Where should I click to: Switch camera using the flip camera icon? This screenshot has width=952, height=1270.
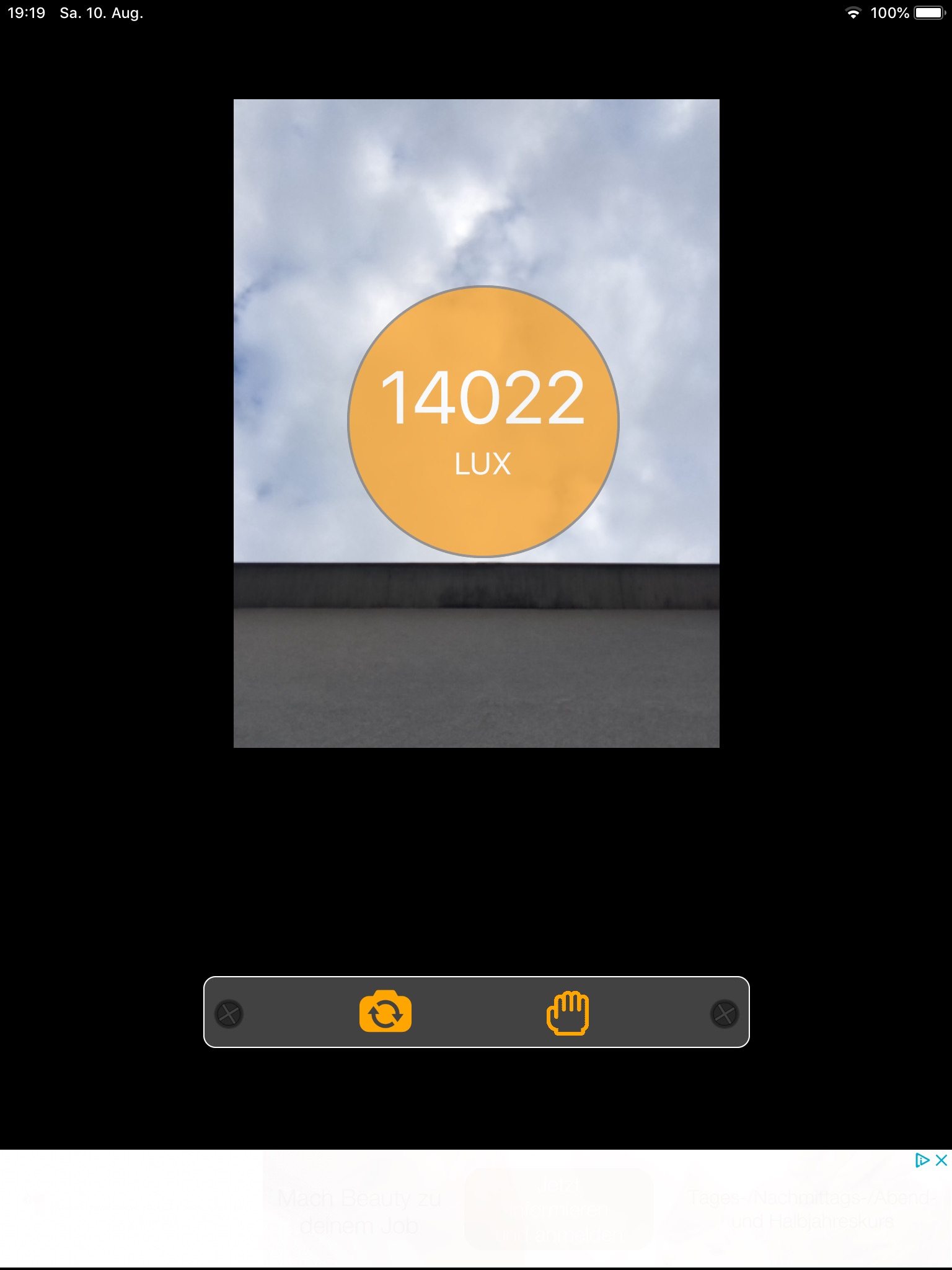click(385, 1012)
